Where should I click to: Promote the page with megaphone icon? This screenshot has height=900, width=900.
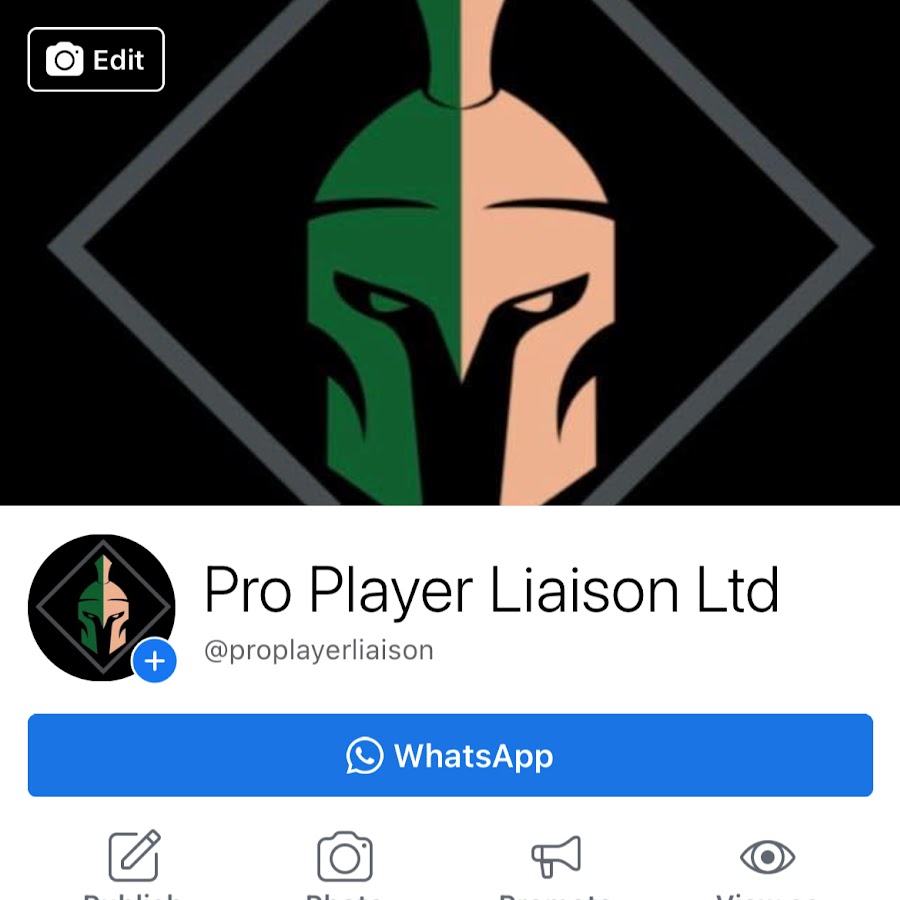555,858
